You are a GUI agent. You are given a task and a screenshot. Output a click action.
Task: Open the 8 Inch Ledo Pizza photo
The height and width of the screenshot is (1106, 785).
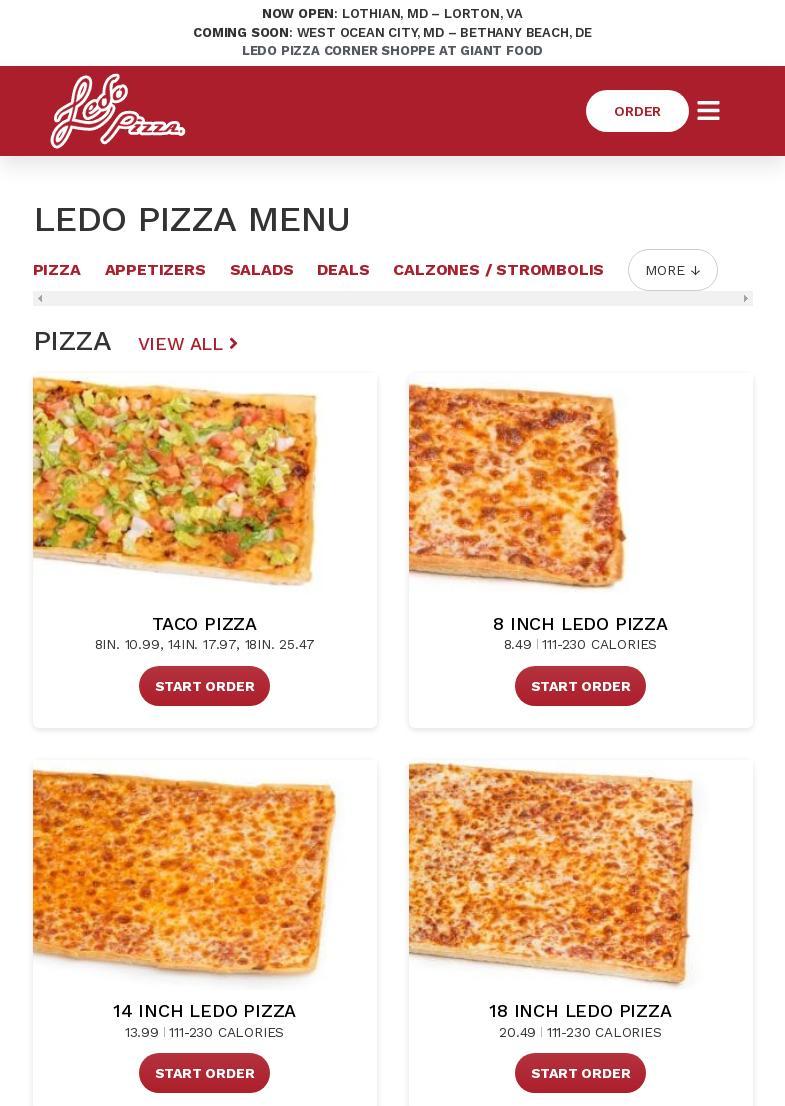pos(520,485)
